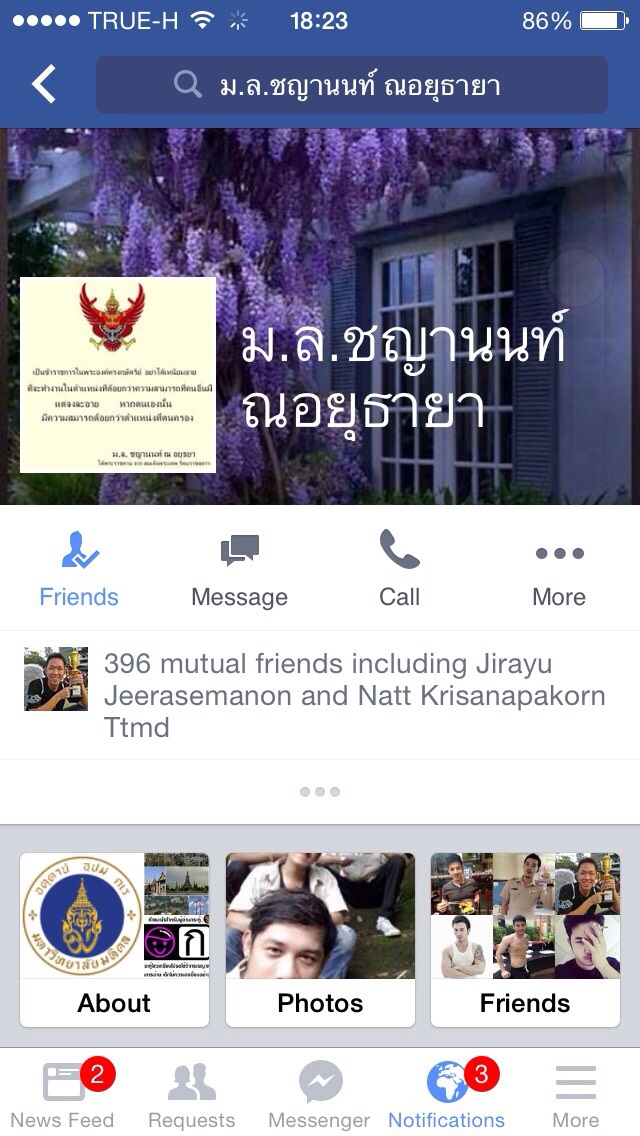Go back with the top-left arrow
The height and width of the screenshot is (1136, 640).
click(x=45, y=85)
